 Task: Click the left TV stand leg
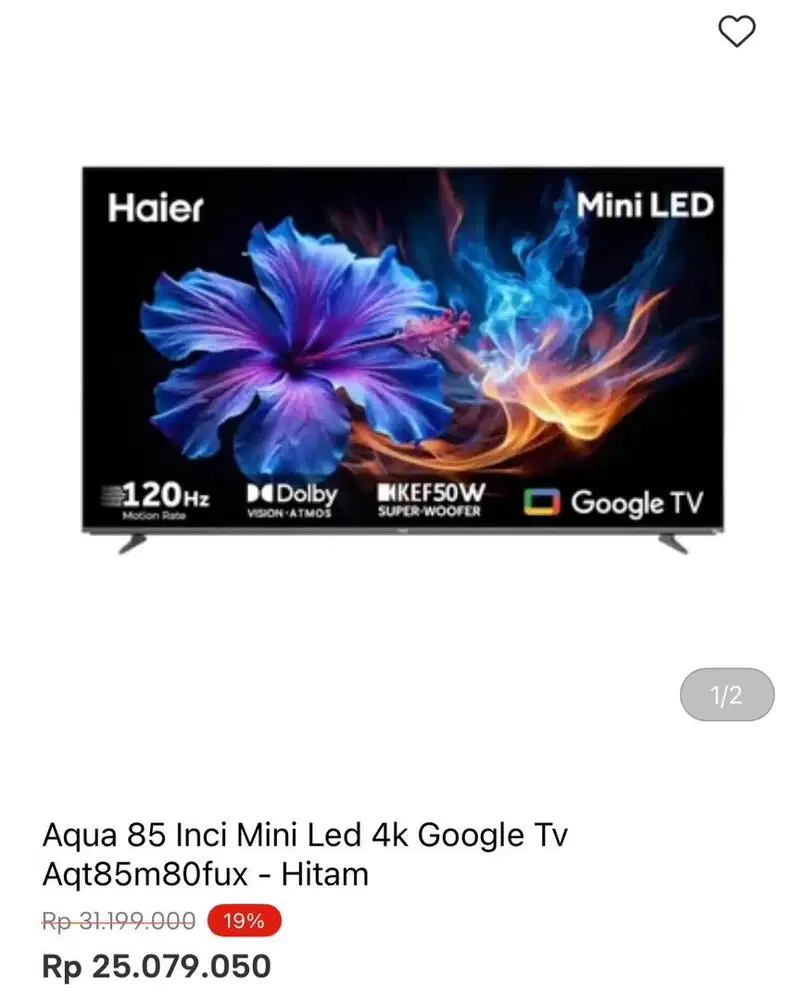pos(130,543)
